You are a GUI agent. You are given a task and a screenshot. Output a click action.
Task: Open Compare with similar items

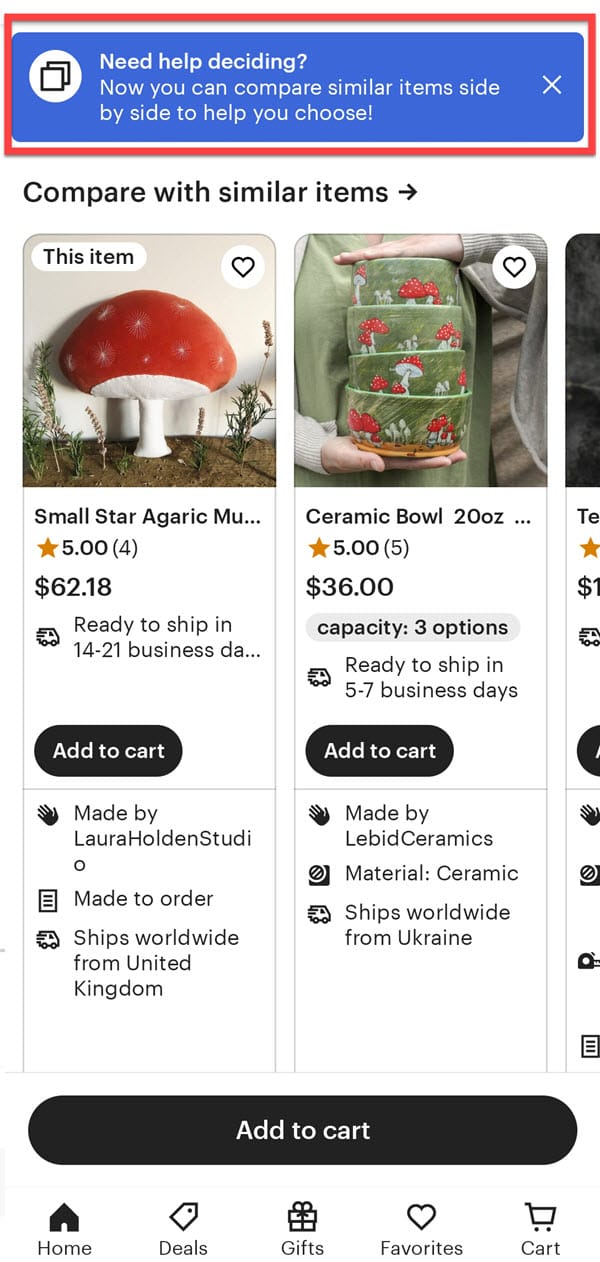(220, 192)
